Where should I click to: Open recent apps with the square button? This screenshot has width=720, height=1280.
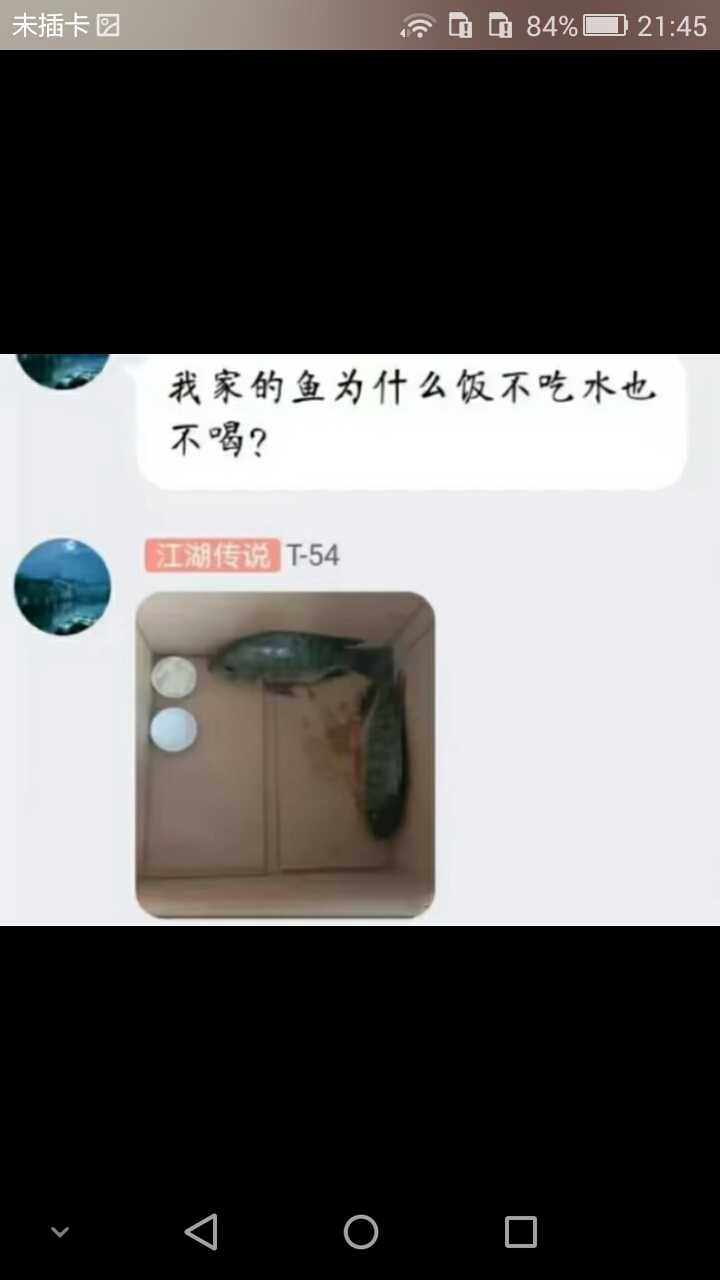coord(520,1231)
